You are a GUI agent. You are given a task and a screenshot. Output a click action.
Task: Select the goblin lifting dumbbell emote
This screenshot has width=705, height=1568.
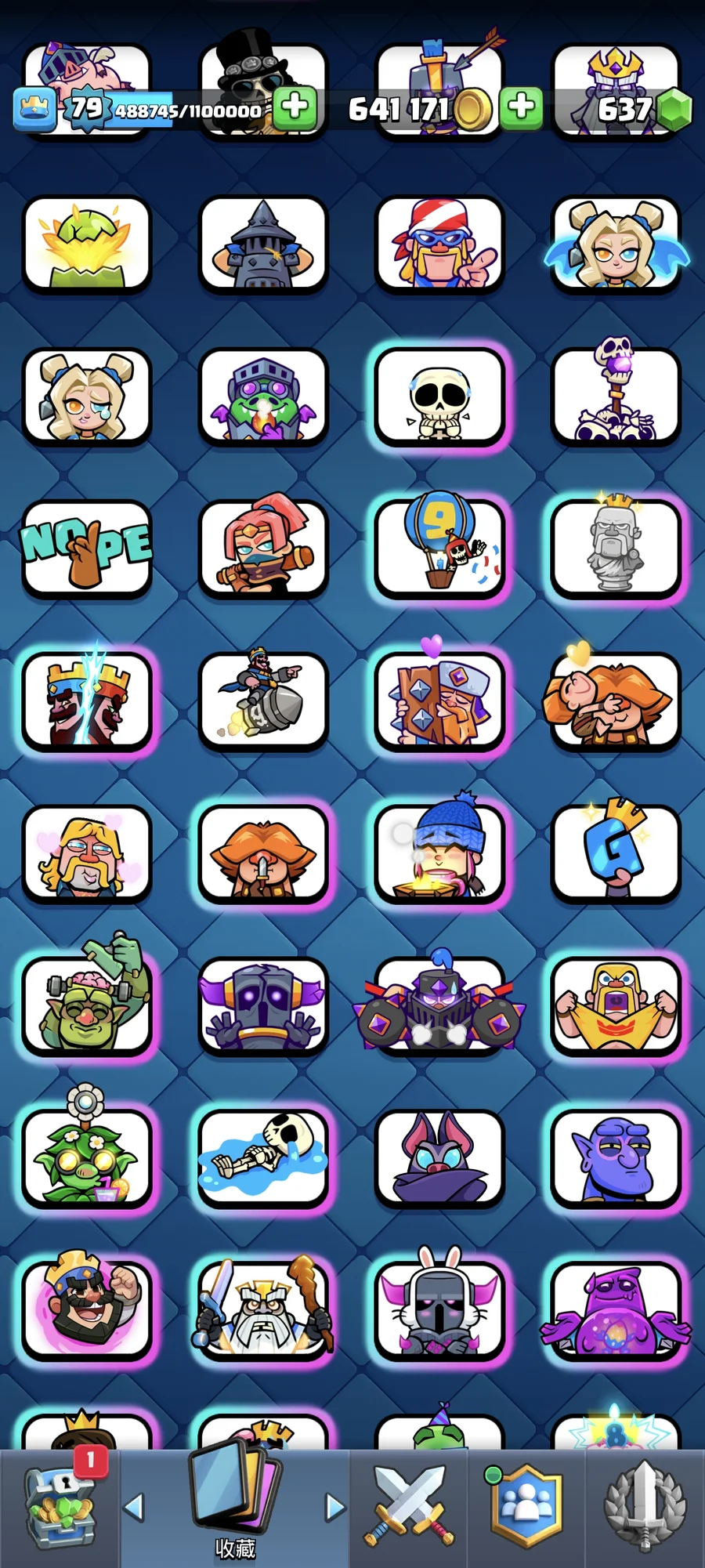coord(86,1005)
